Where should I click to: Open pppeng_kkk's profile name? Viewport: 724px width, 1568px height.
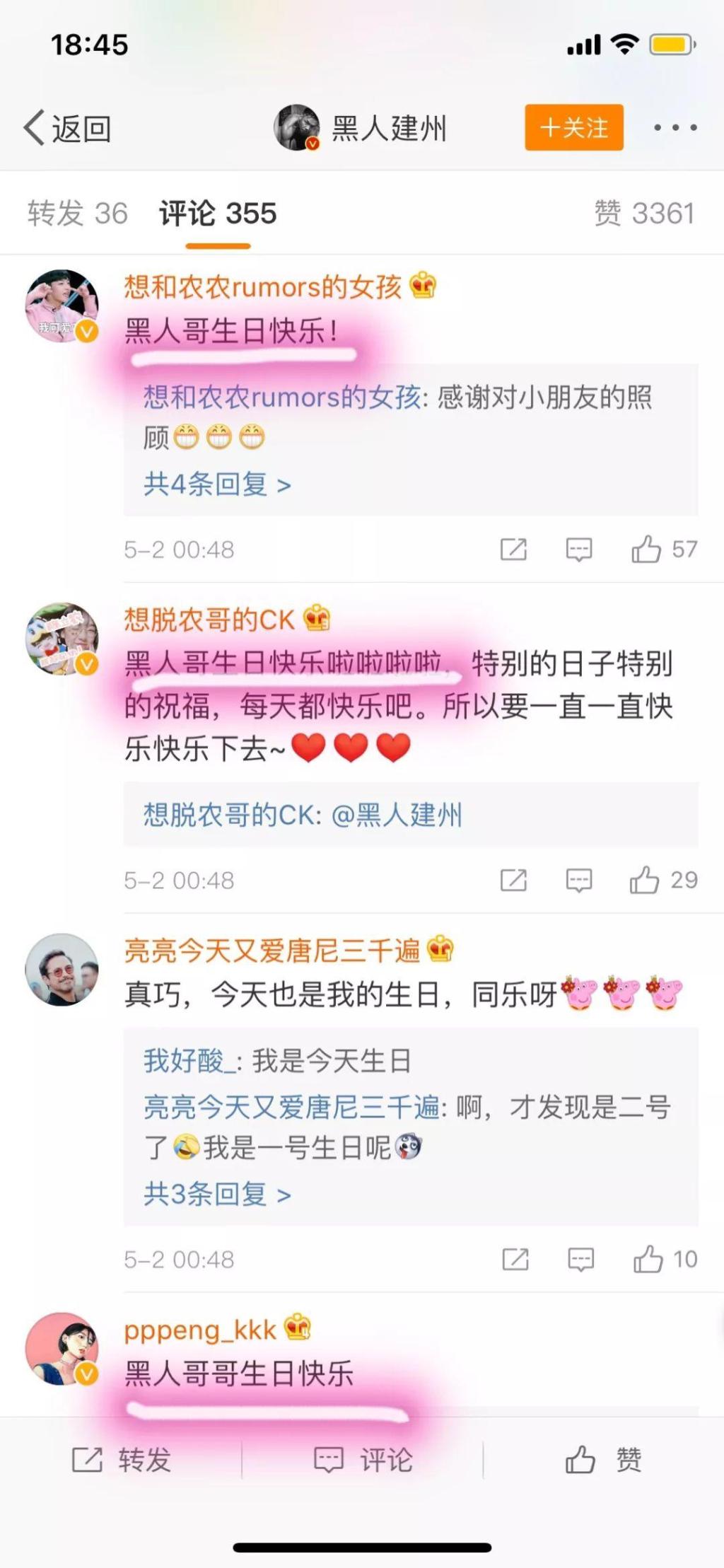[x=200, y=1330]
